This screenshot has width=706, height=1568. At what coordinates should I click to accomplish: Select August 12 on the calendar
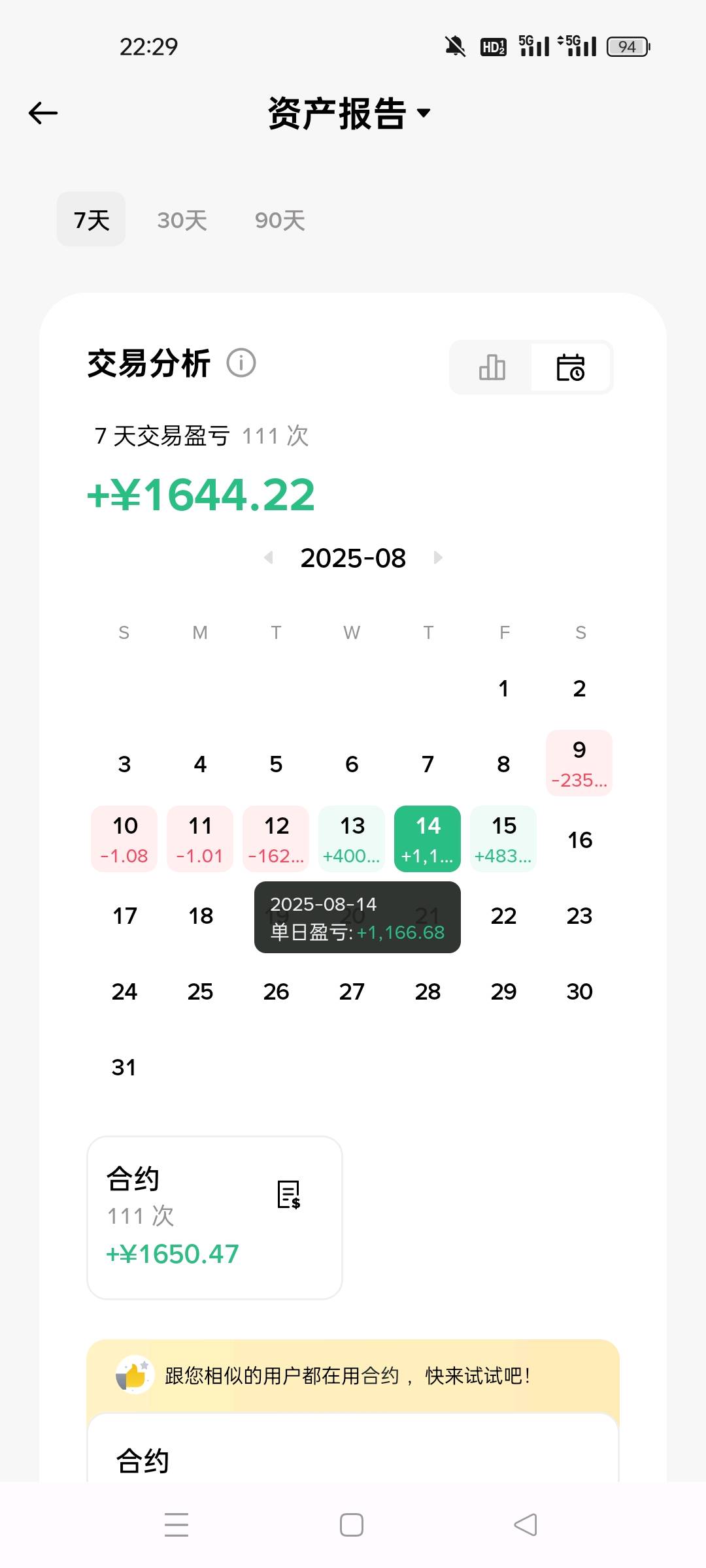coord(276,839)
